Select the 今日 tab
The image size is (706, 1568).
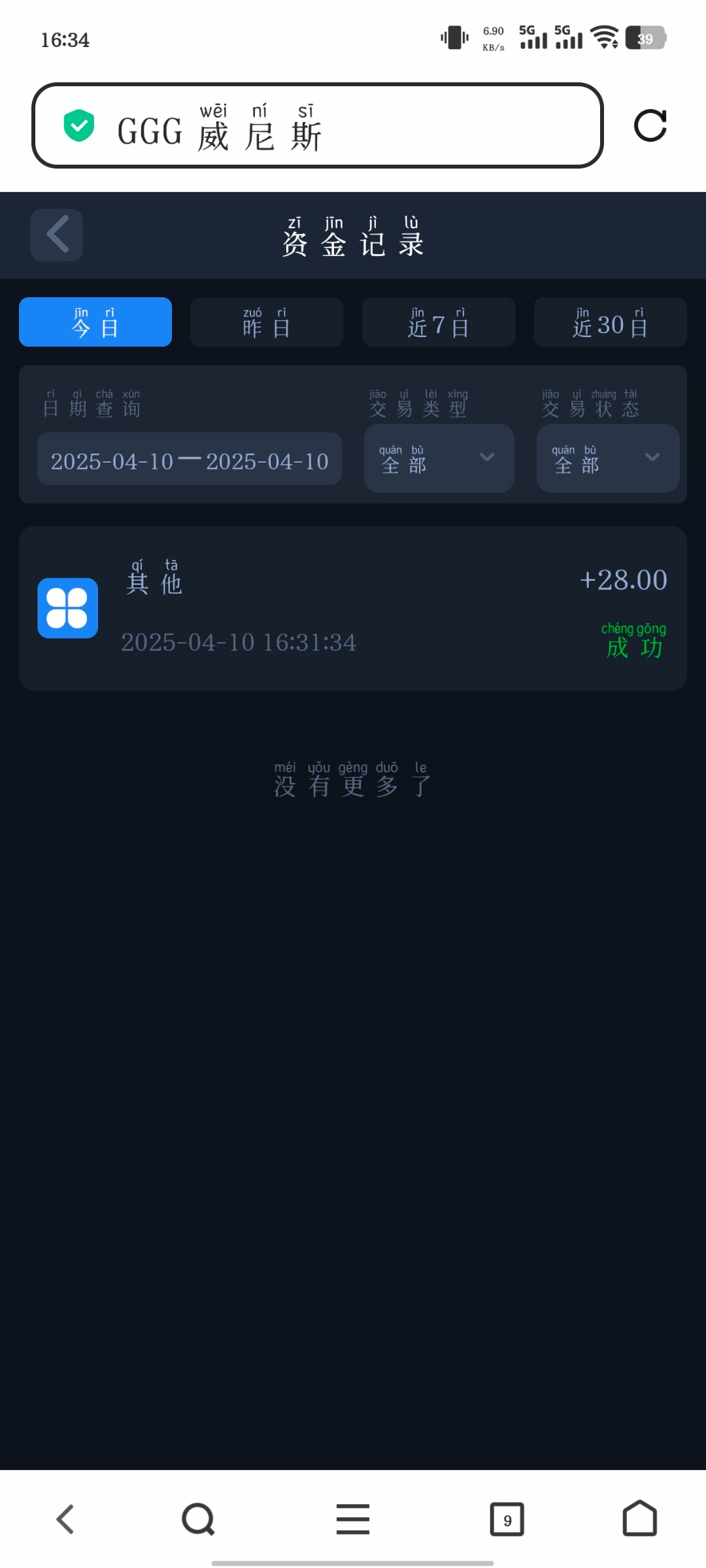pos(95,322)
